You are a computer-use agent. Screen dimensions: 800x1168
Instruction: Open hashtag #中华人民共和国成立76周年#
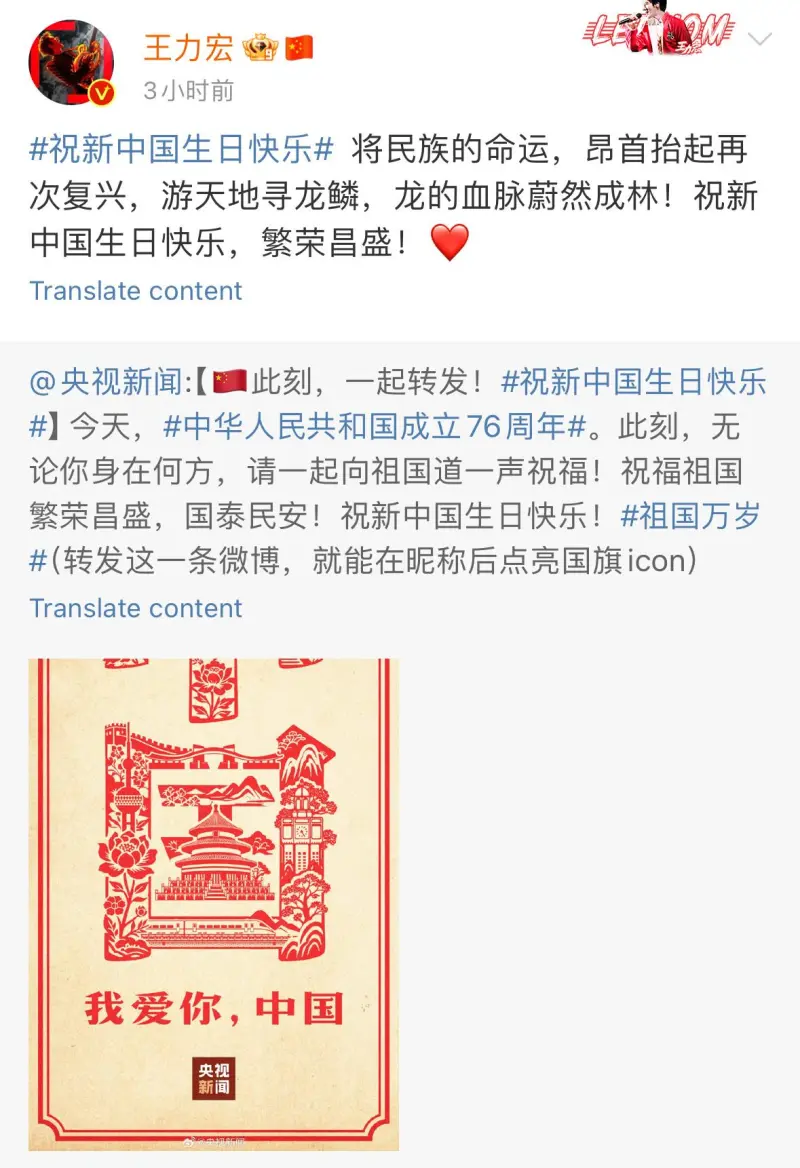click(x=374, y=427)
